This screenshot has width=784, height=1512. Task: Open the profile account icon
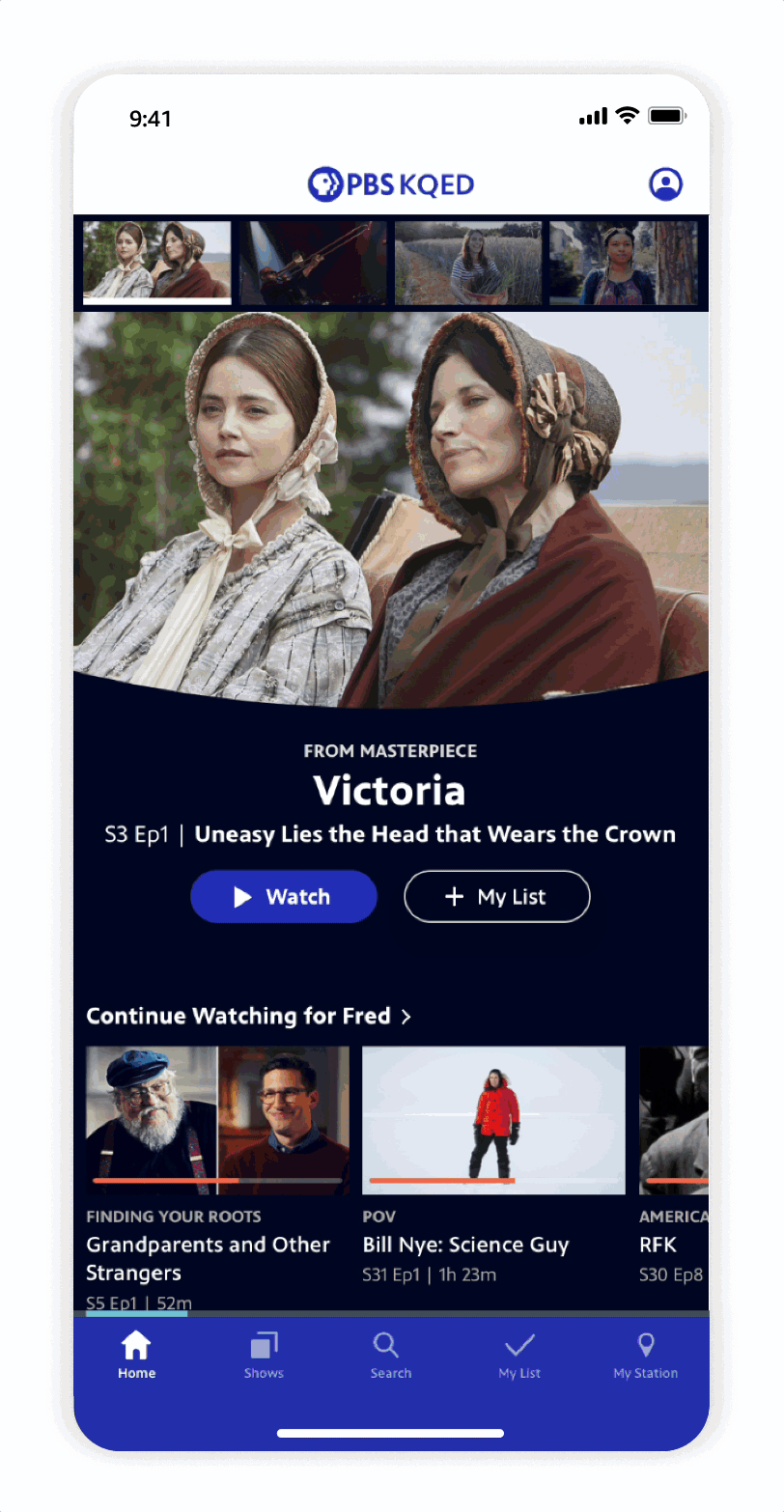pos(665,183)
